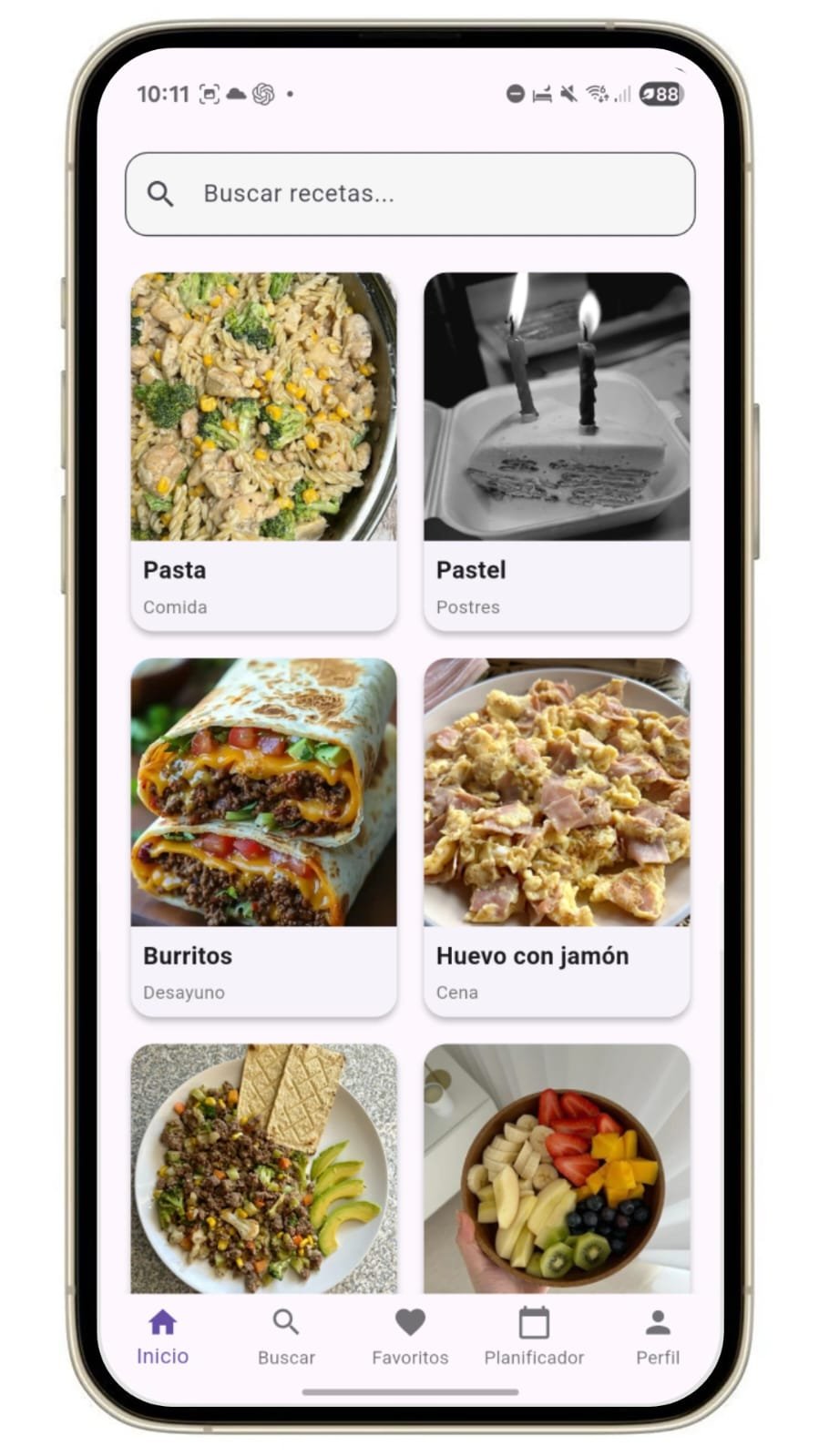819x1456 pixels.
Task: Open the Pasta recipe card
Action: tap(263, 451)
